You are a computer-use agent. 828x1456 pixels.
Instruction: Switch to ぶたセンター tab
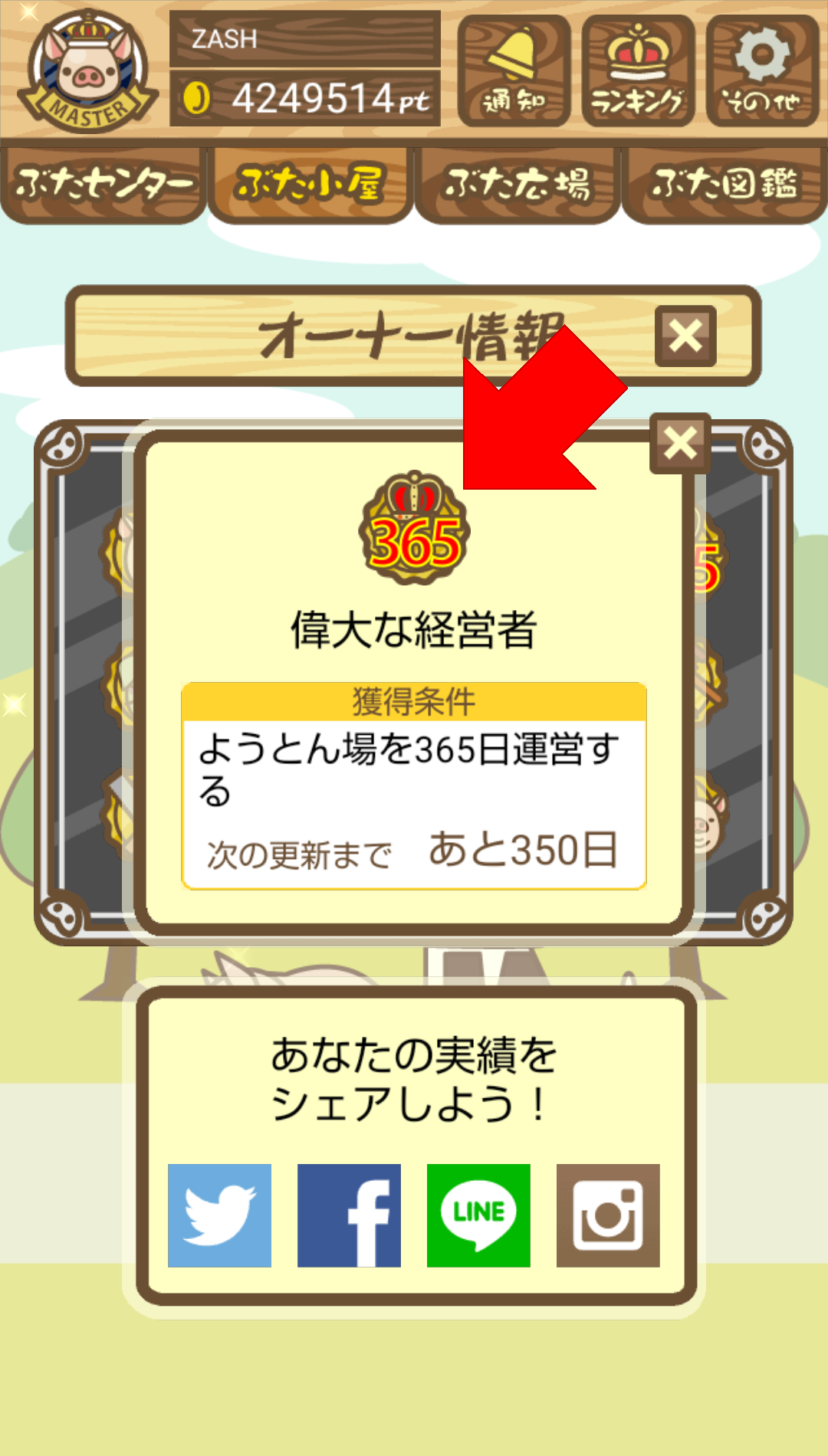tap(103, 185)
